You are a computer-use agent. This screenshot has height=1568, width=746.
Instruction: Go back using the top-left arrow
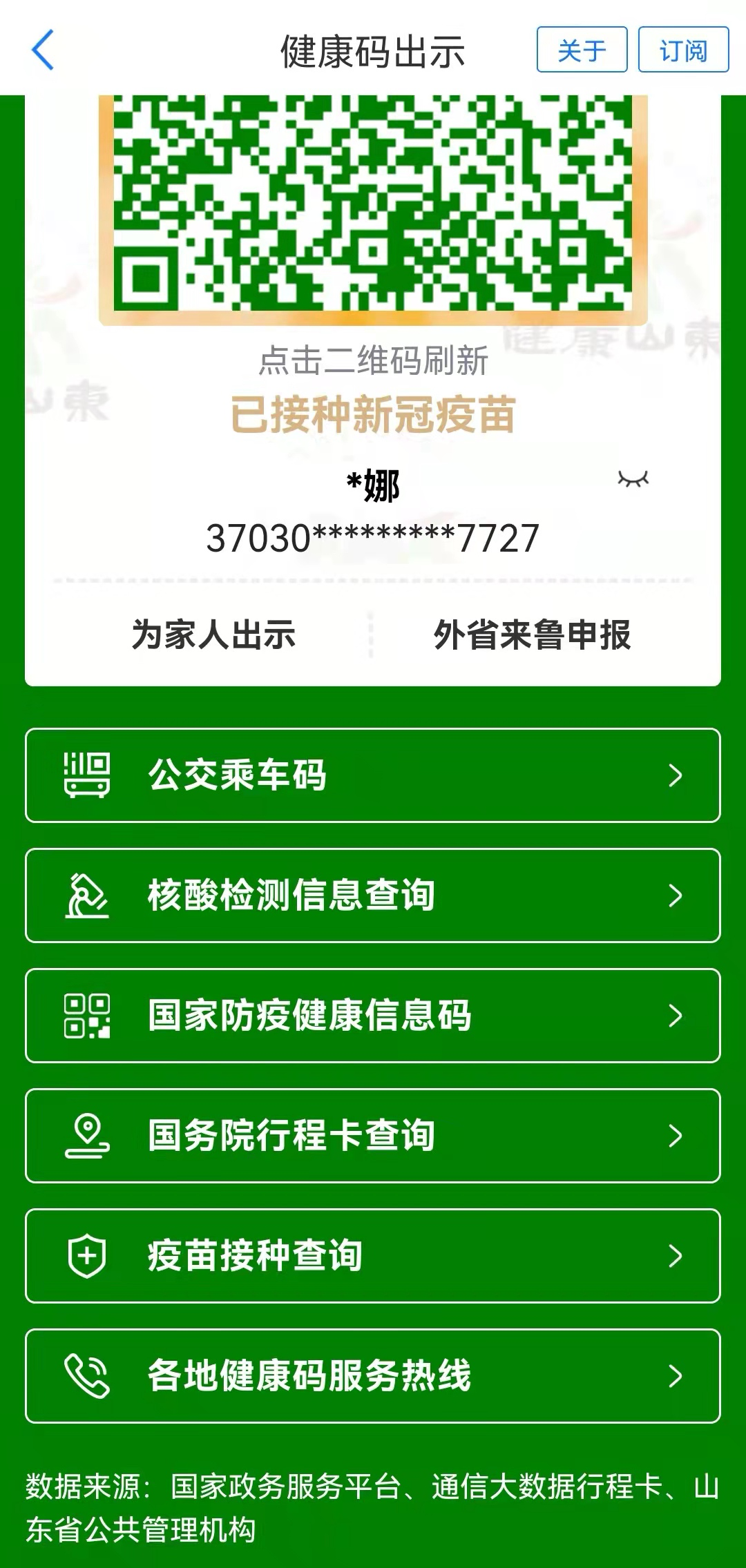[x=43, y=50]
